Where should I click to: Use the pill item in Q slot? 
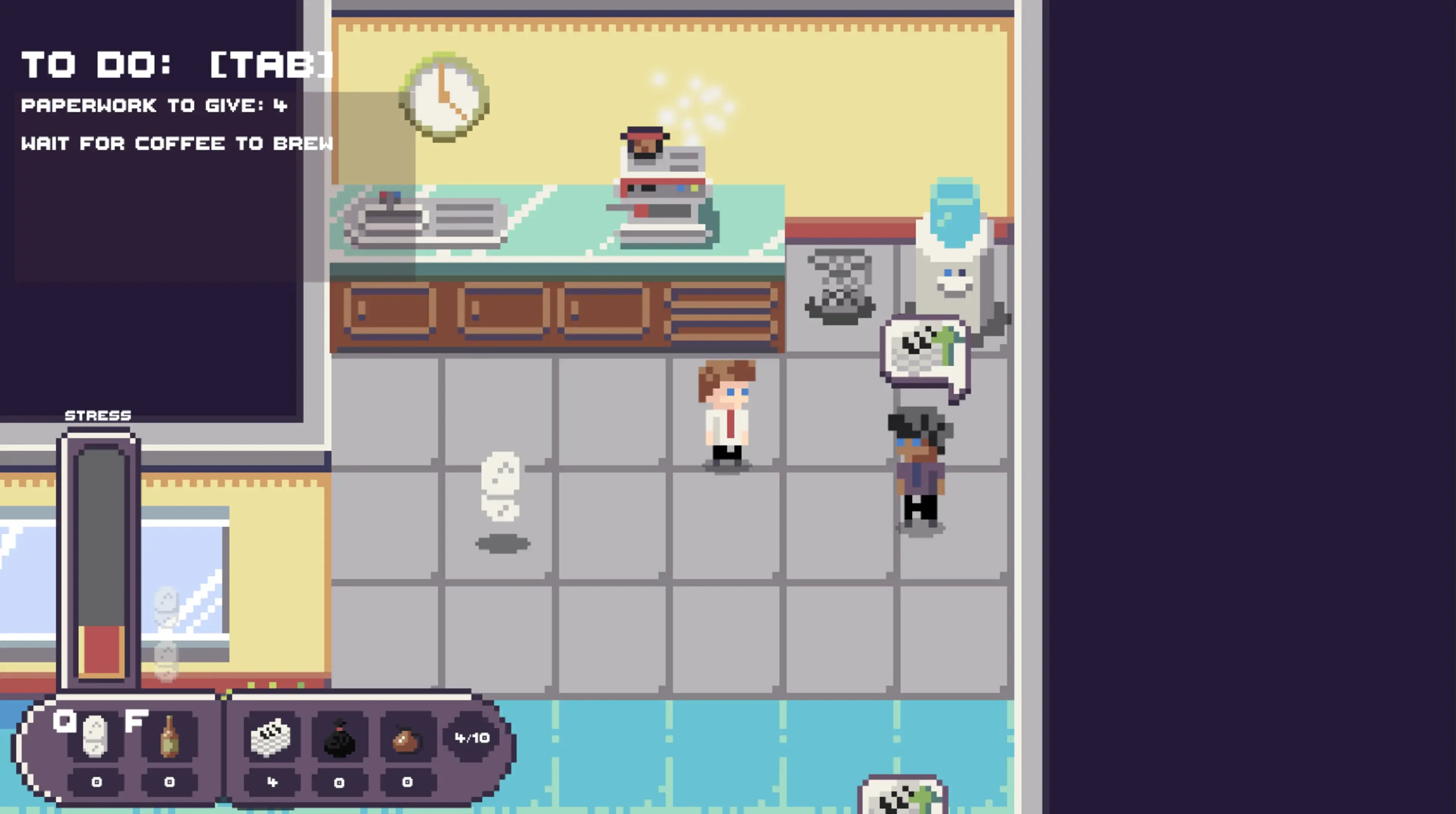[x=95, y=736]
